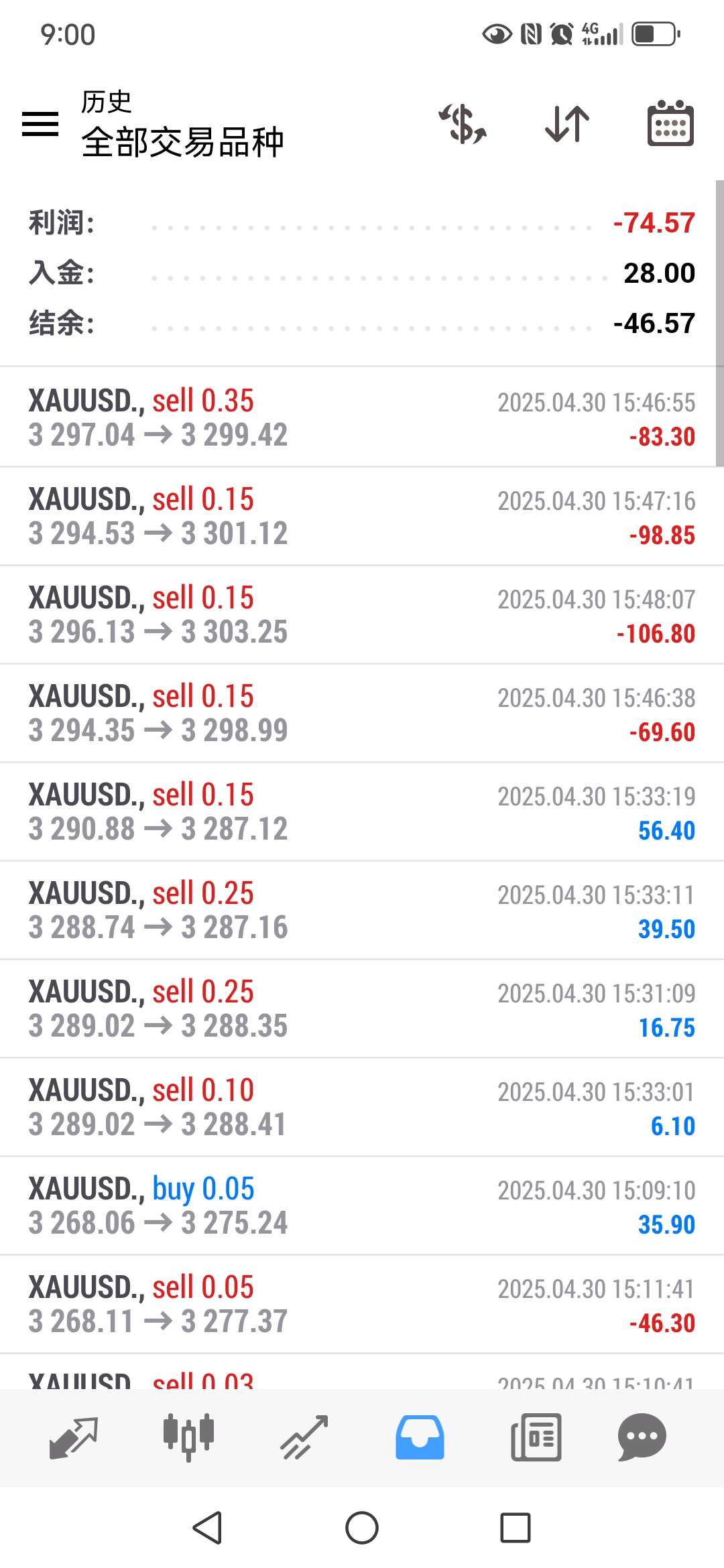Return to the home screen
Viewport: 724px width, 1568px height.
pos(362,1528)
